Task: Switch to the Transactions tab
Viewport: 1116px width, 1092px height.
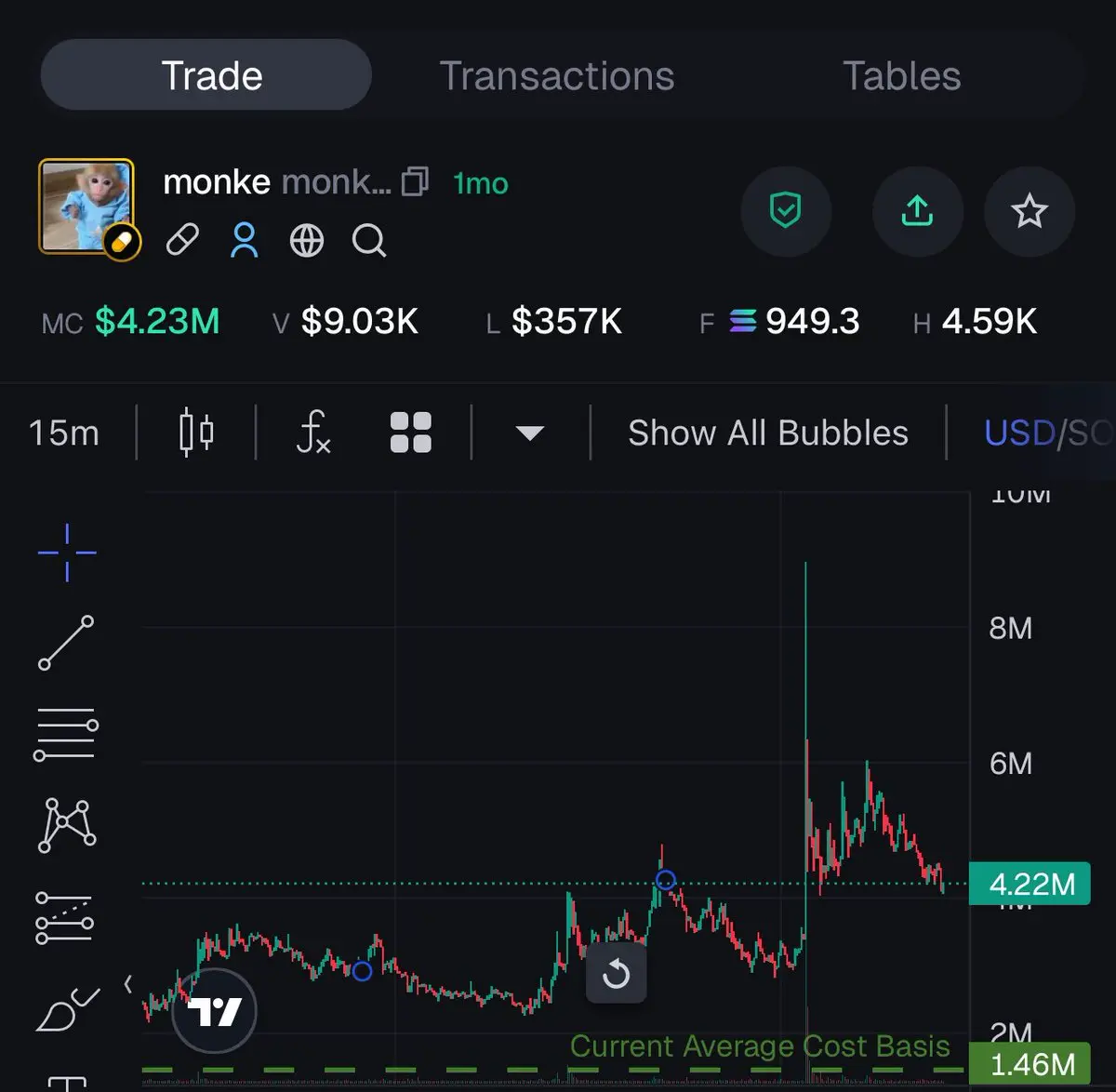Action: tap(556, 76)
